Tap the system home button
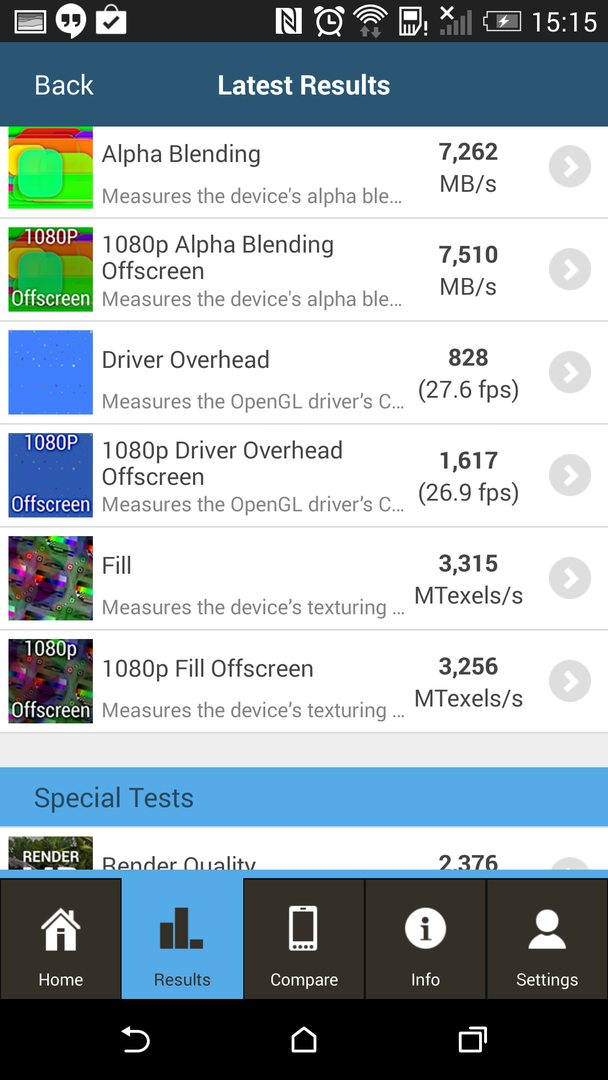This screenshot has width=608, height=1080. tap(304, 1041)
